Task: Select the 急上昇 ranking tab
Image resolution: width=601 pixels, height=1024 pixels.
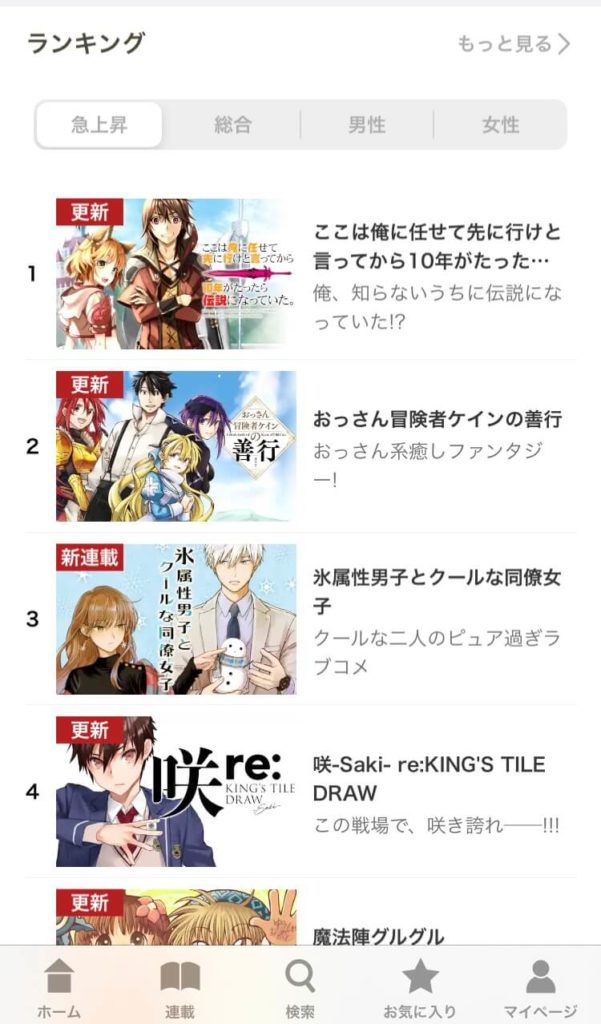Action: pos(99,124)
